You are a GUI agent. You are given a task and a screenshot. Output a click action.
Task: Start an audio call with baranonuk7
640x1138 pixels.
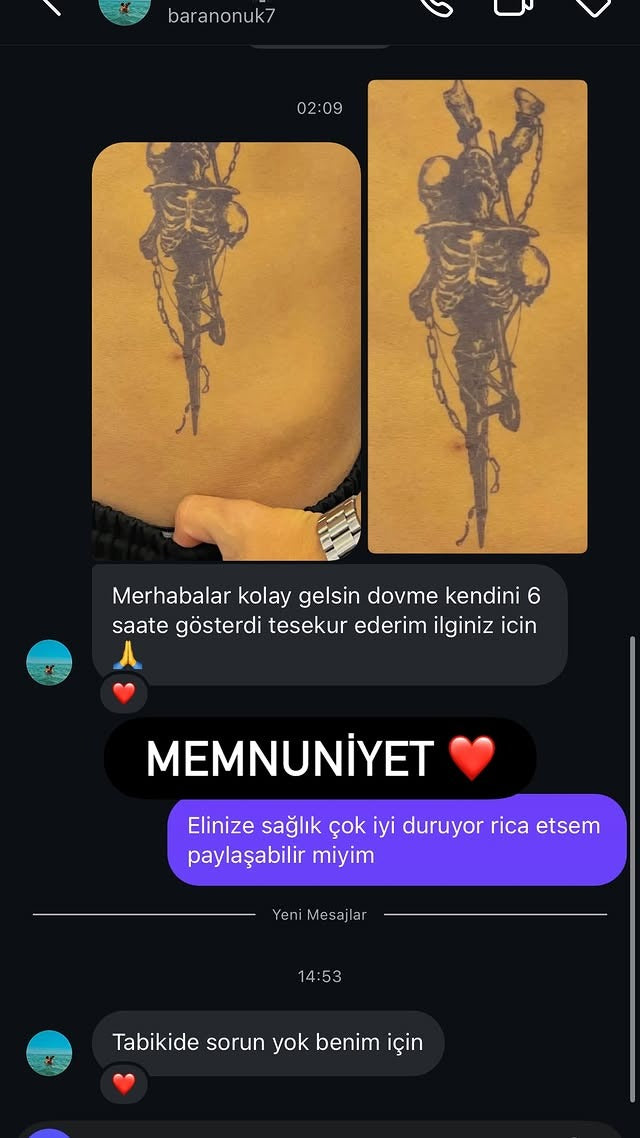pyautogui.click(x=436, y=6)
